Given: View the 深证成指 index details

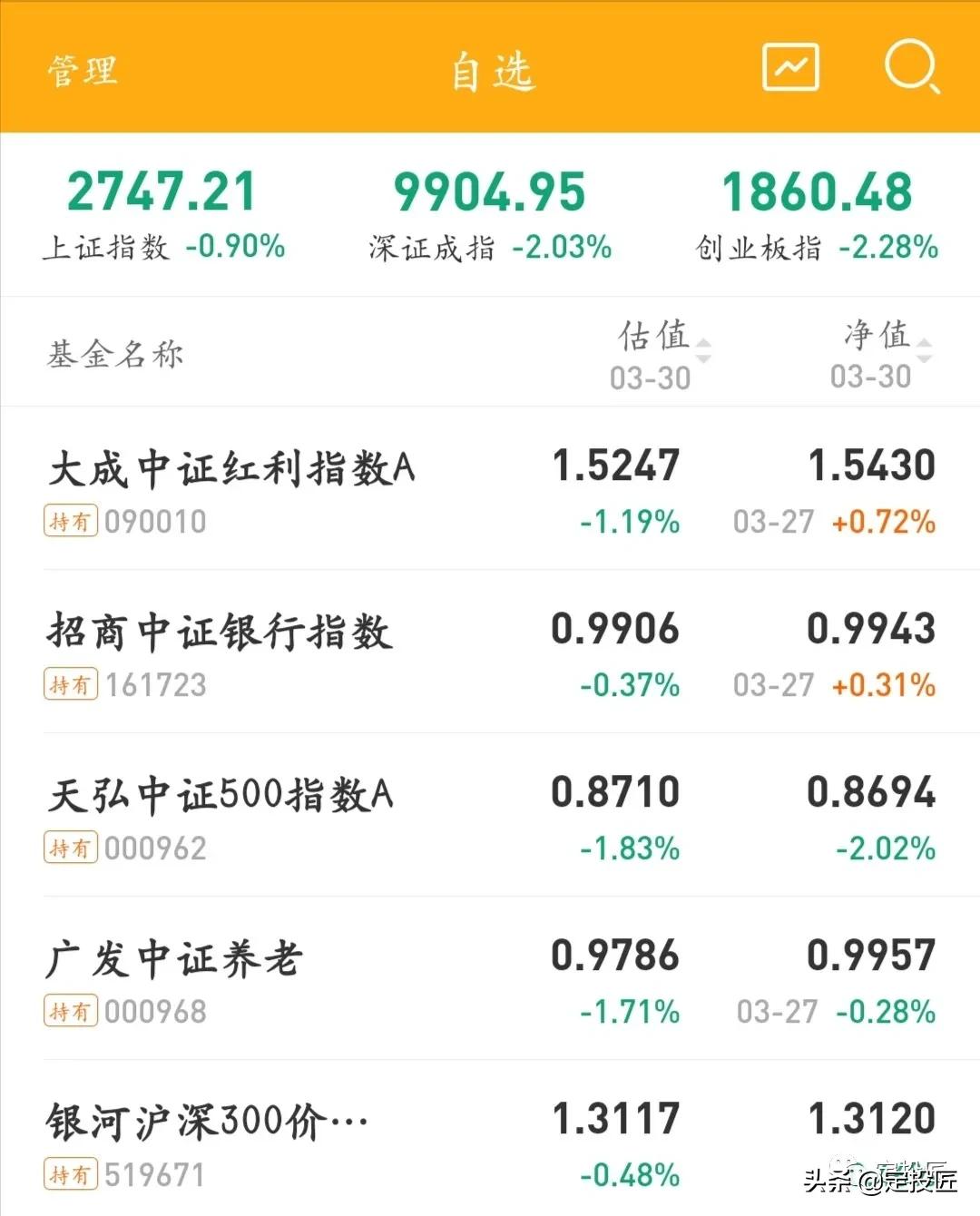Looking at the screenshot, I should (490, 215).
